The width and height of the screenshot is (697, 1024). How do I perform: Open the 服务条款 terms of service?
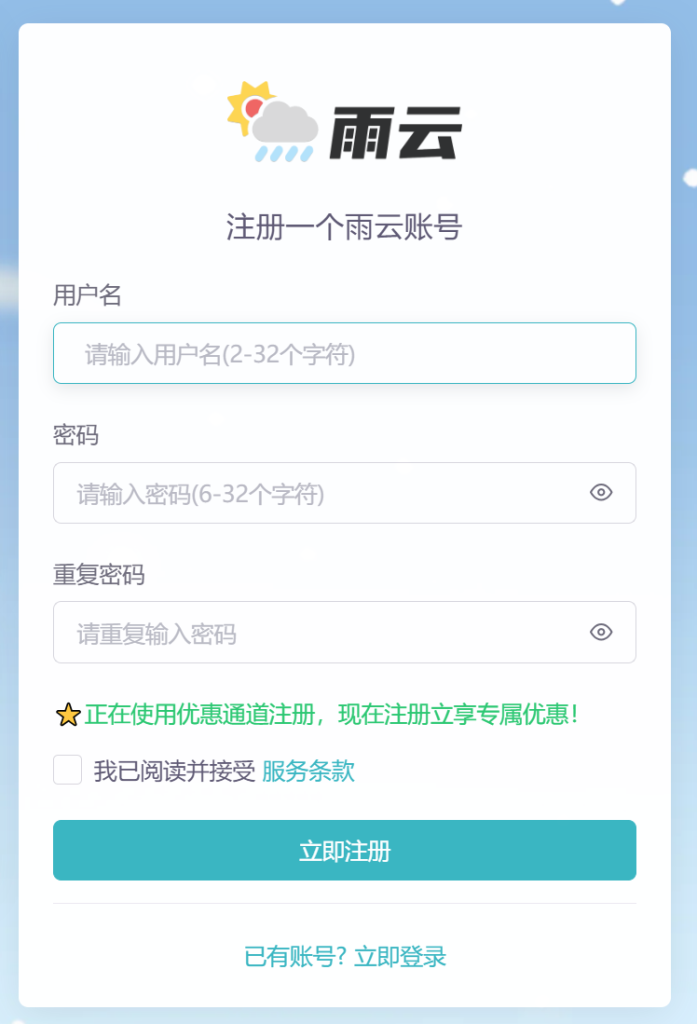pyautogui.click(x=308, y=771)
